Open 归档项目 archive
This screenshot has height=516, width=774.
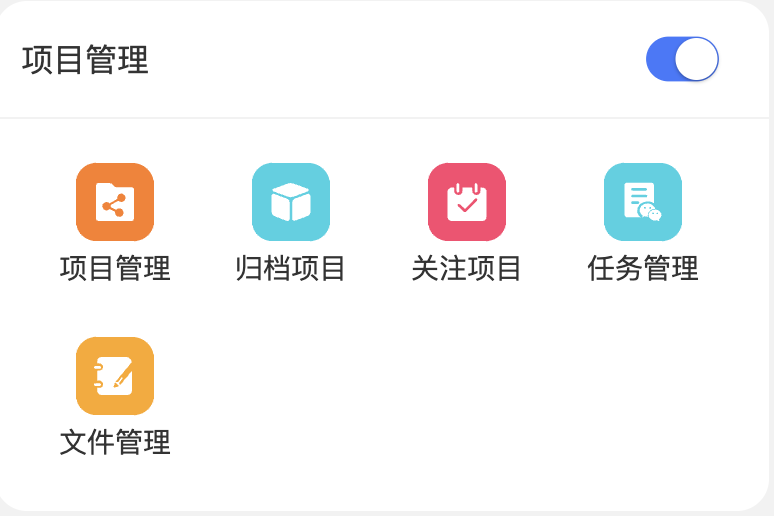[x=291, y=202]
